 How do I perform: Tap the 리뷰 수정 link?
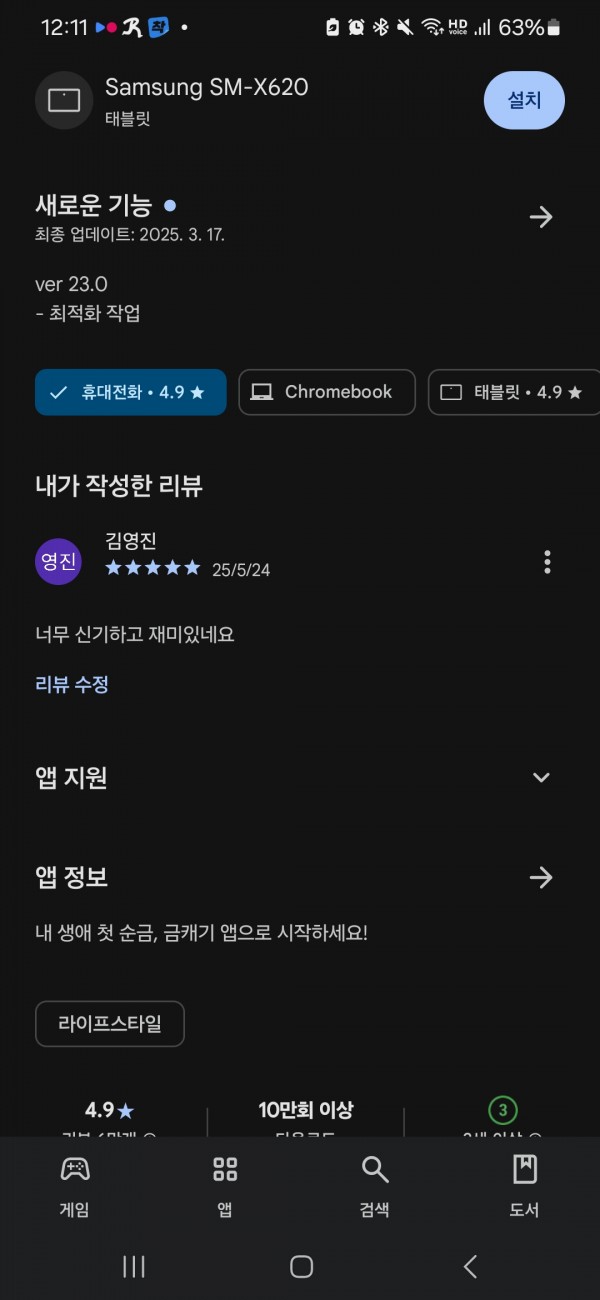tap(72, 685)
